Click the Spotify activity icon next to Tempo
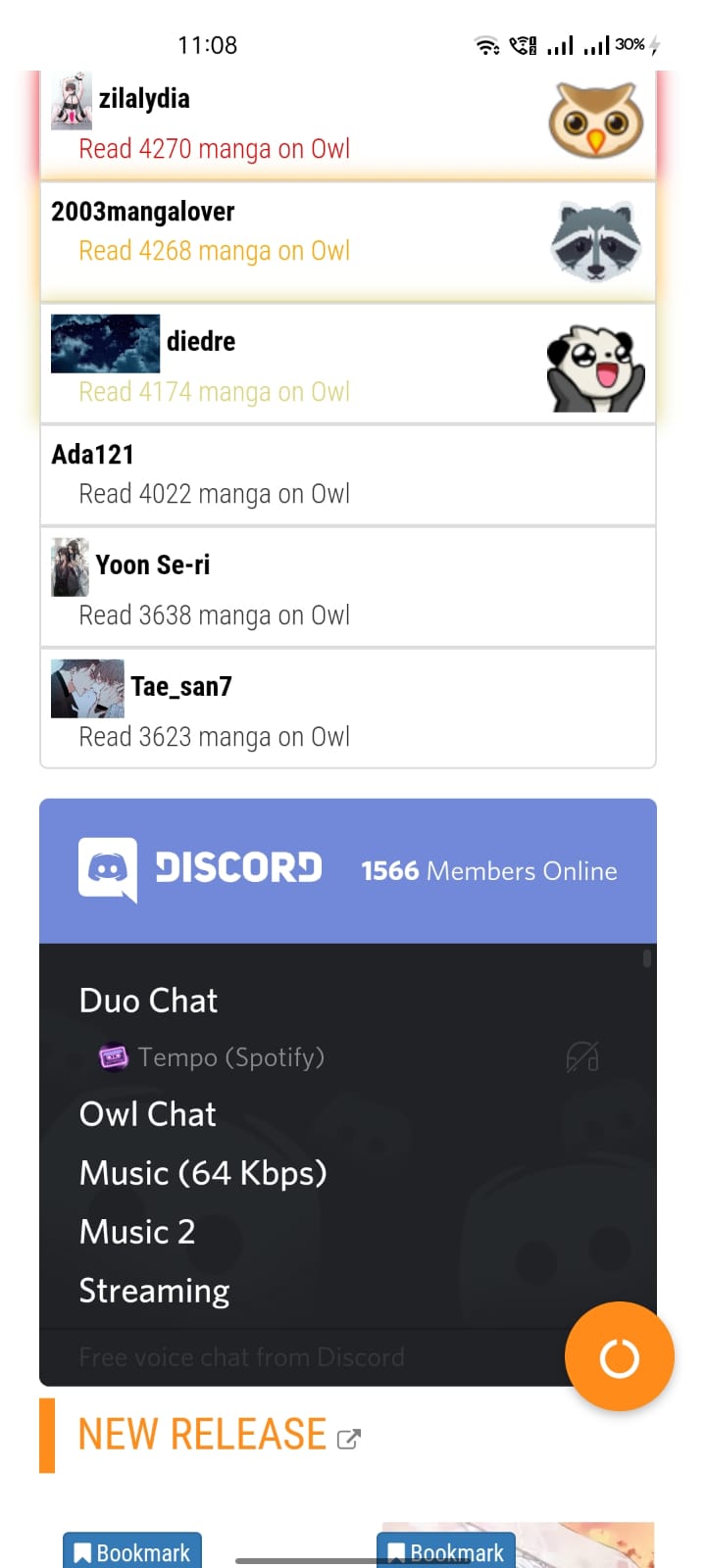The image size is (706, 1568). [113, 1057]
